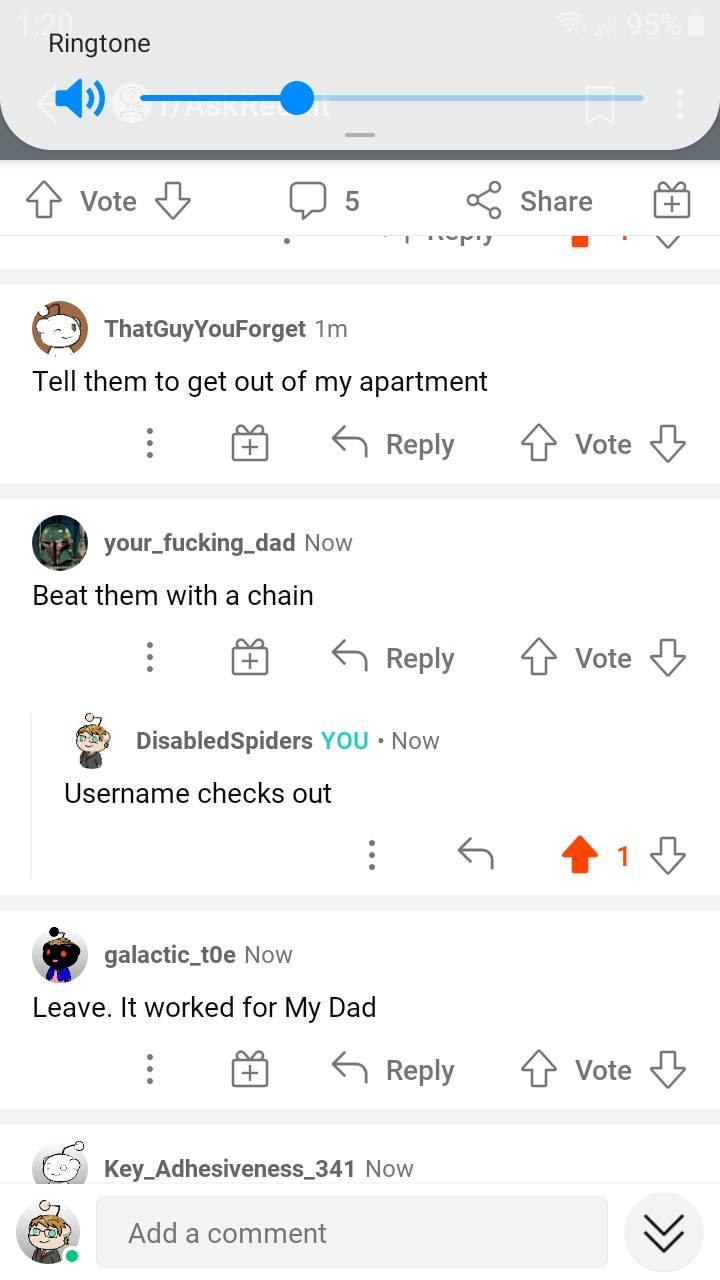
Task: Reply to ThatGuyYouForget's comment
Action: click(x=393, y=444)
